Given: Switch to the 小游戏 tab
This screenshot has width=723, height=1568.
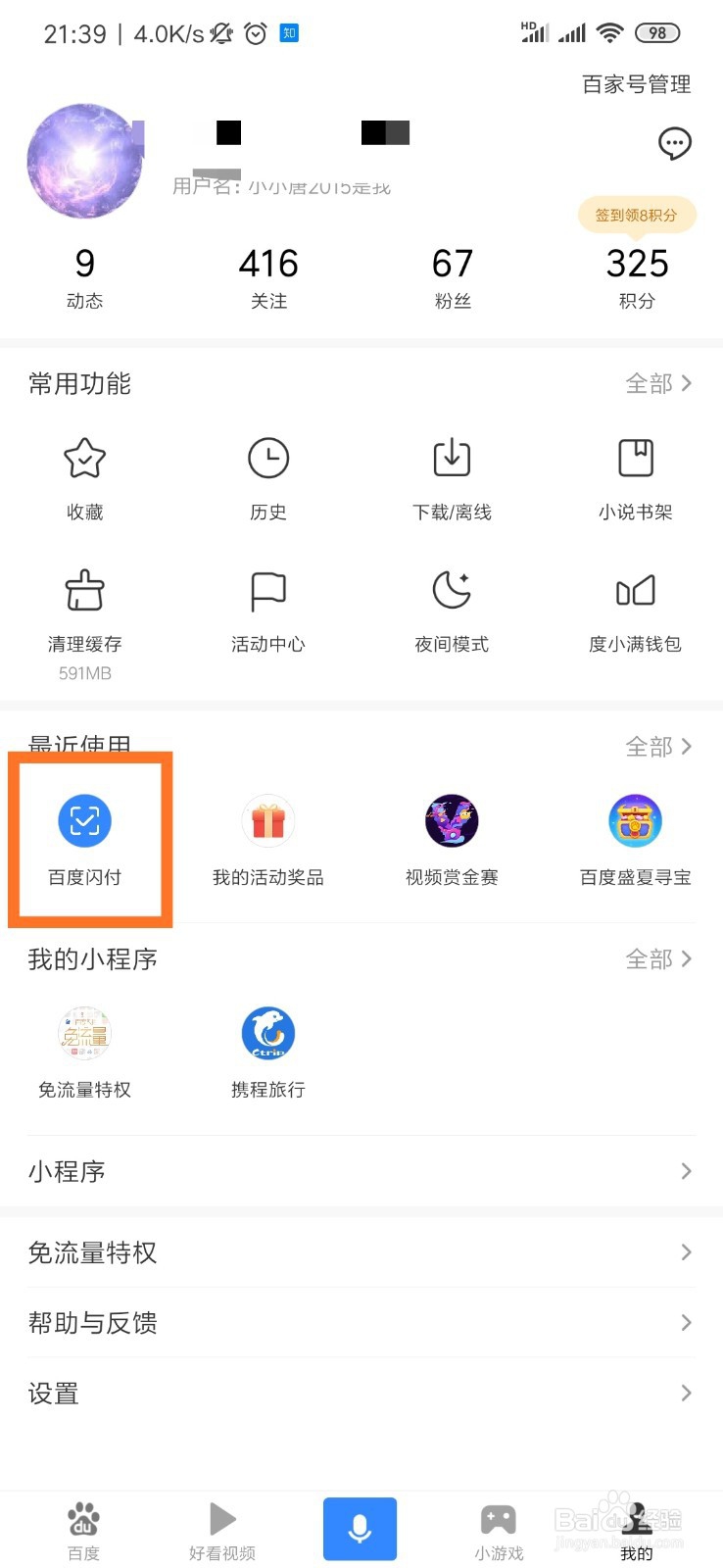Looking at the screenshot, I should 498,1529.
